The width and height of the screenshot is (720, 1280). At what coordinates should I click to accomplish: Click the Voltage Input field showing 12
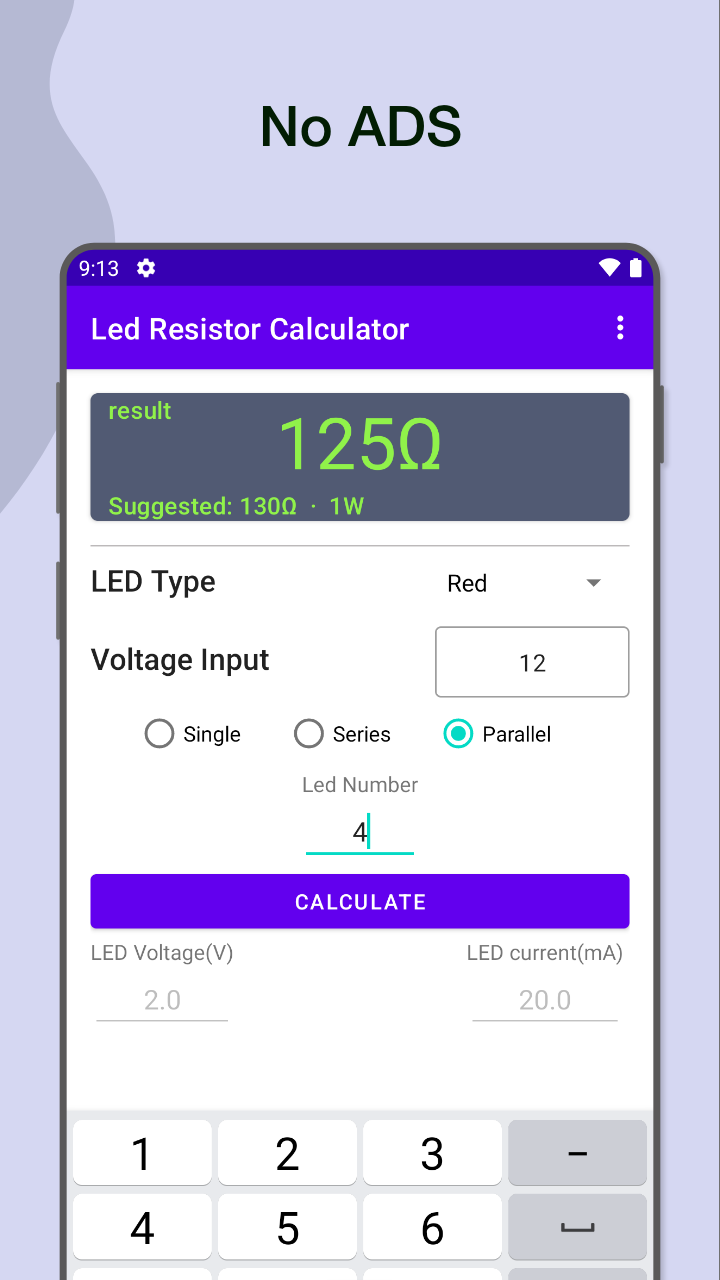pyautogui.click(x=532, y=662)
